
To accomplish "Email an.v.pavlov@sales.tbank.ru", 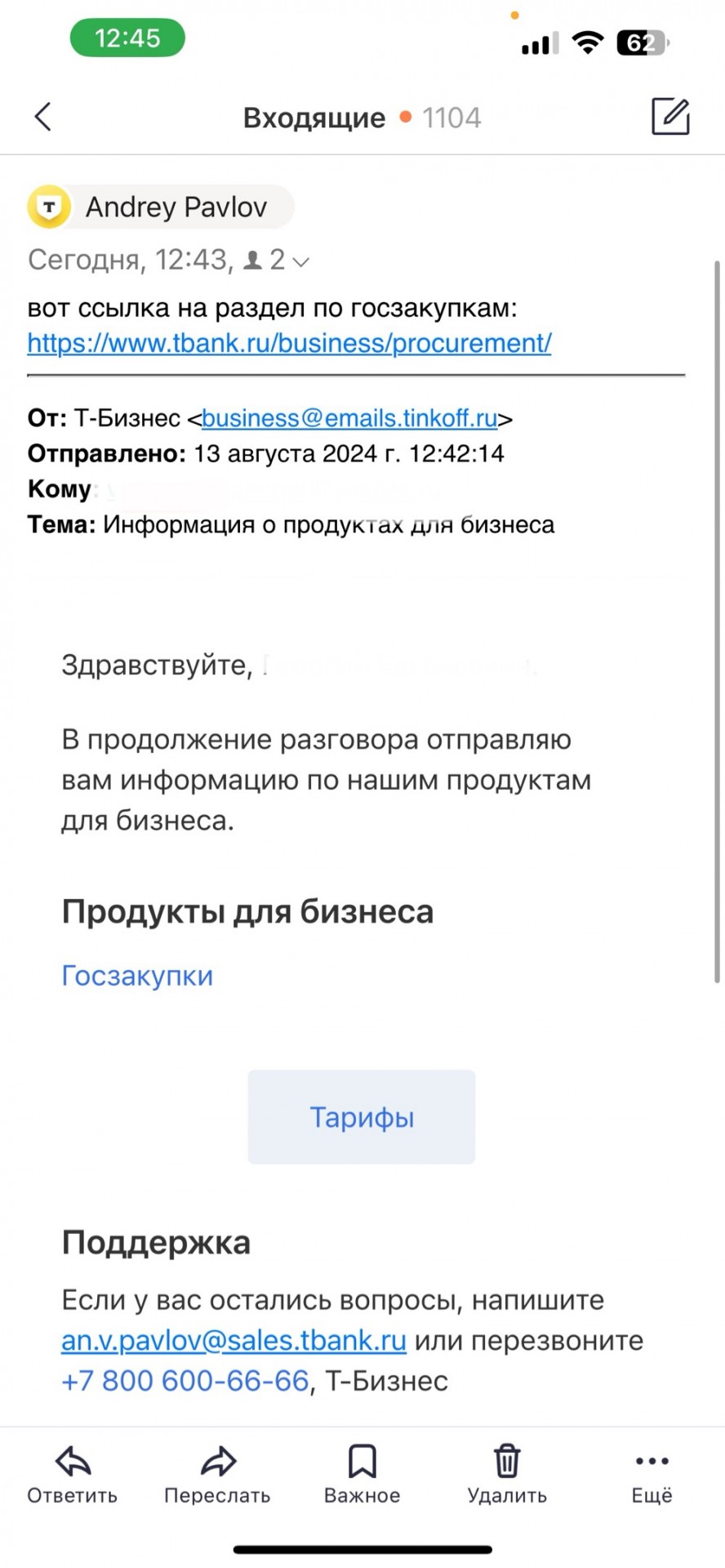I will (x=234, y=1340).
